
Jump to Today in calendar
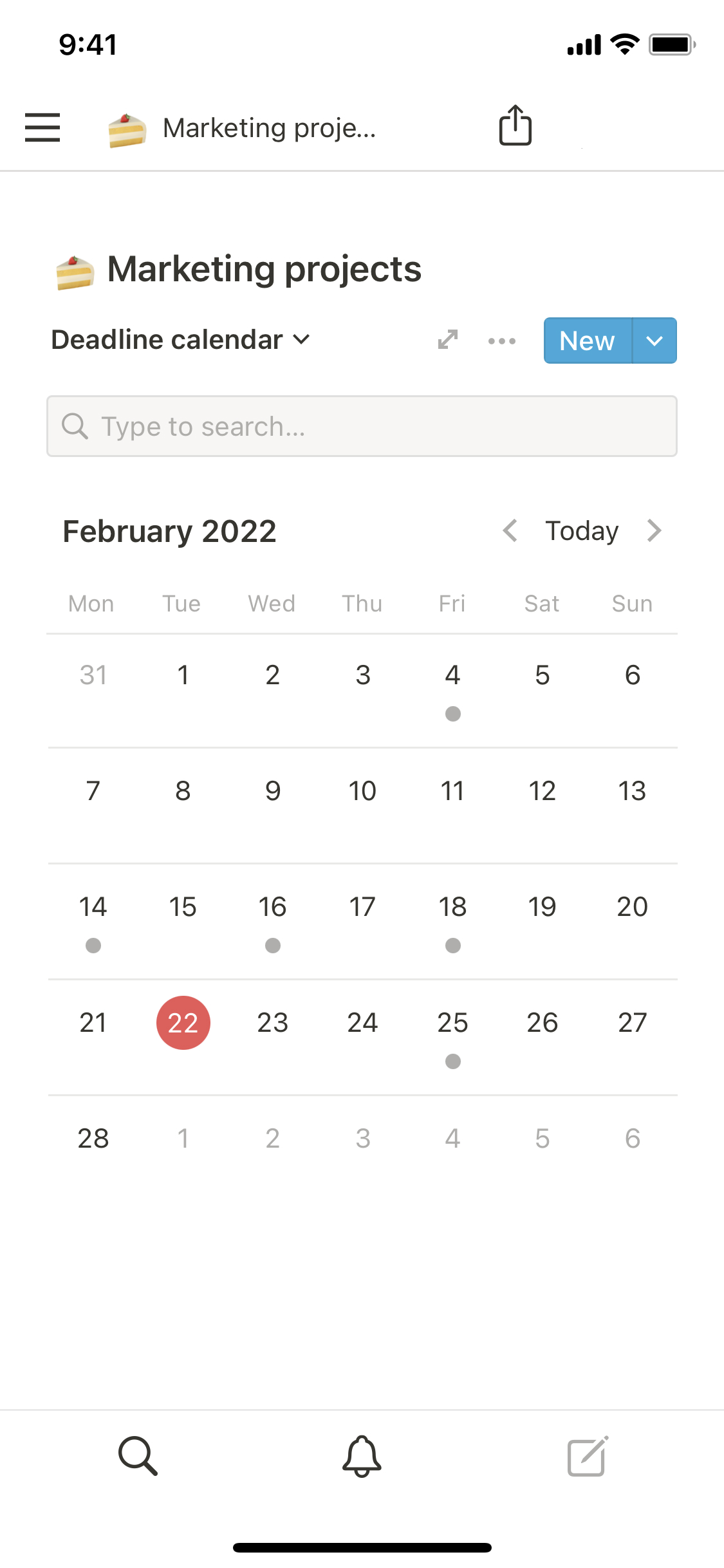(582, 531)
